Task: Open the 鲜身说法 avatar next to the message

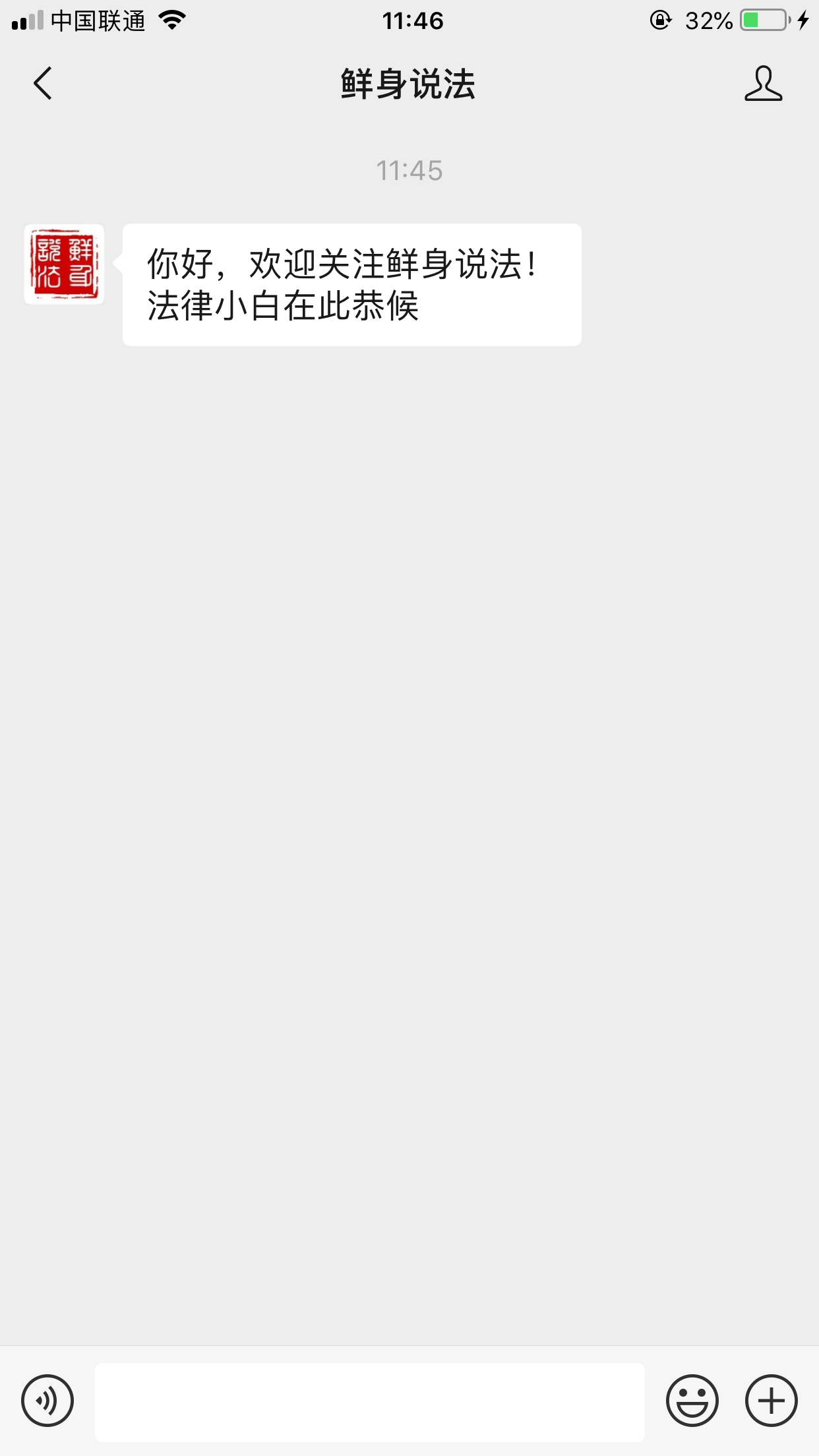Action: click(64, 264)
